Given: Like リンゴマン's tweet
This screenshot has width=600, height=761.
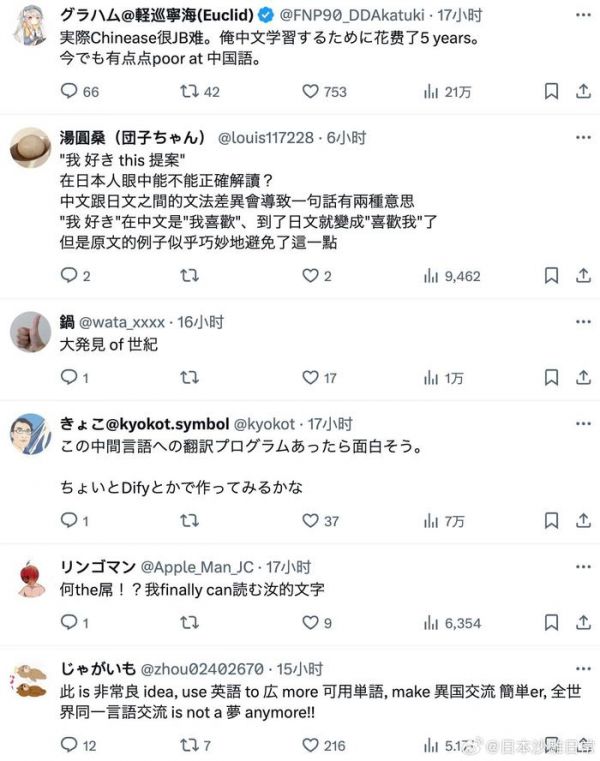Looking at the screenshot, I should point(309,622).
